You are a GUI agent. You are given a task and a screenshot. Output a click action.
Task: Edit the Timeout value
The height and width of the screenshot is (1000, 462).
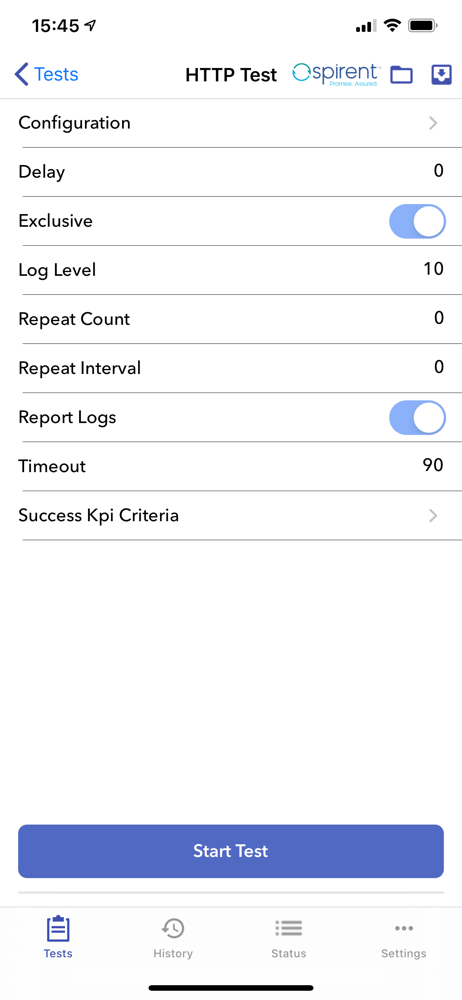[x=433, y=466]
